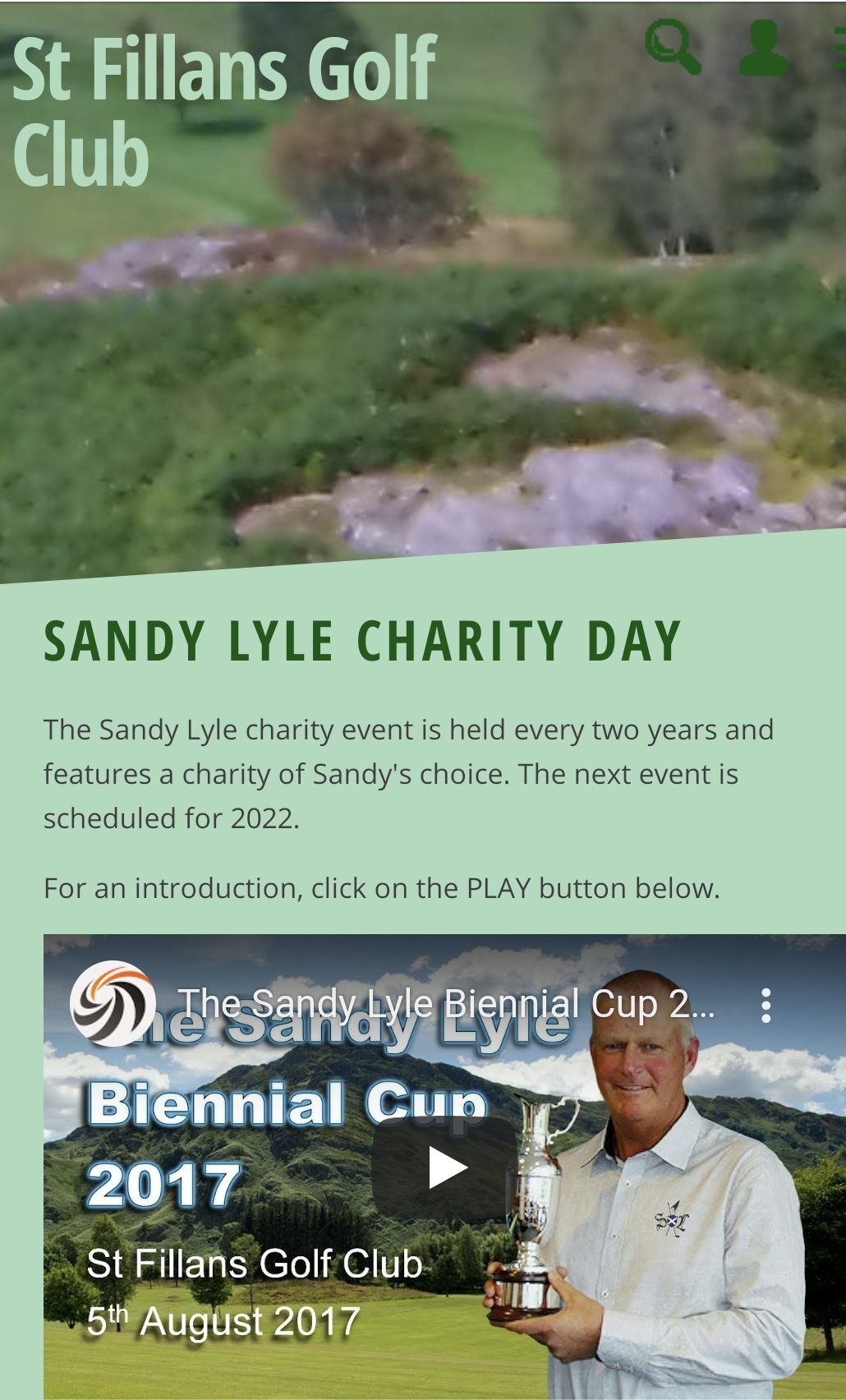Open the video title link
This screenshot has width=846, height=1400.
[x=446, y=1004]
